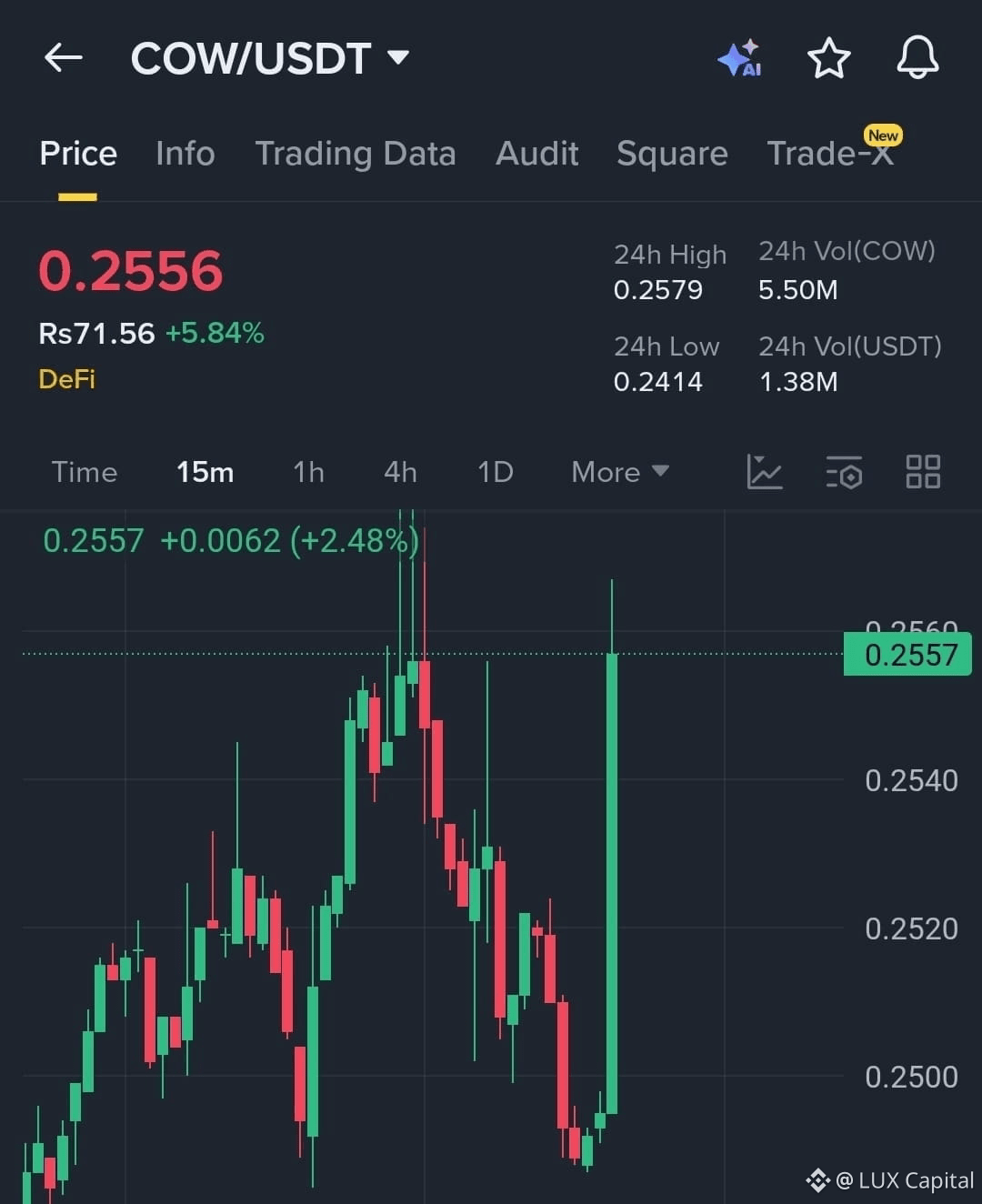Switch to the line chart view icon
The height and width of the screenshot is (1204, 982).
click(765, 472)
